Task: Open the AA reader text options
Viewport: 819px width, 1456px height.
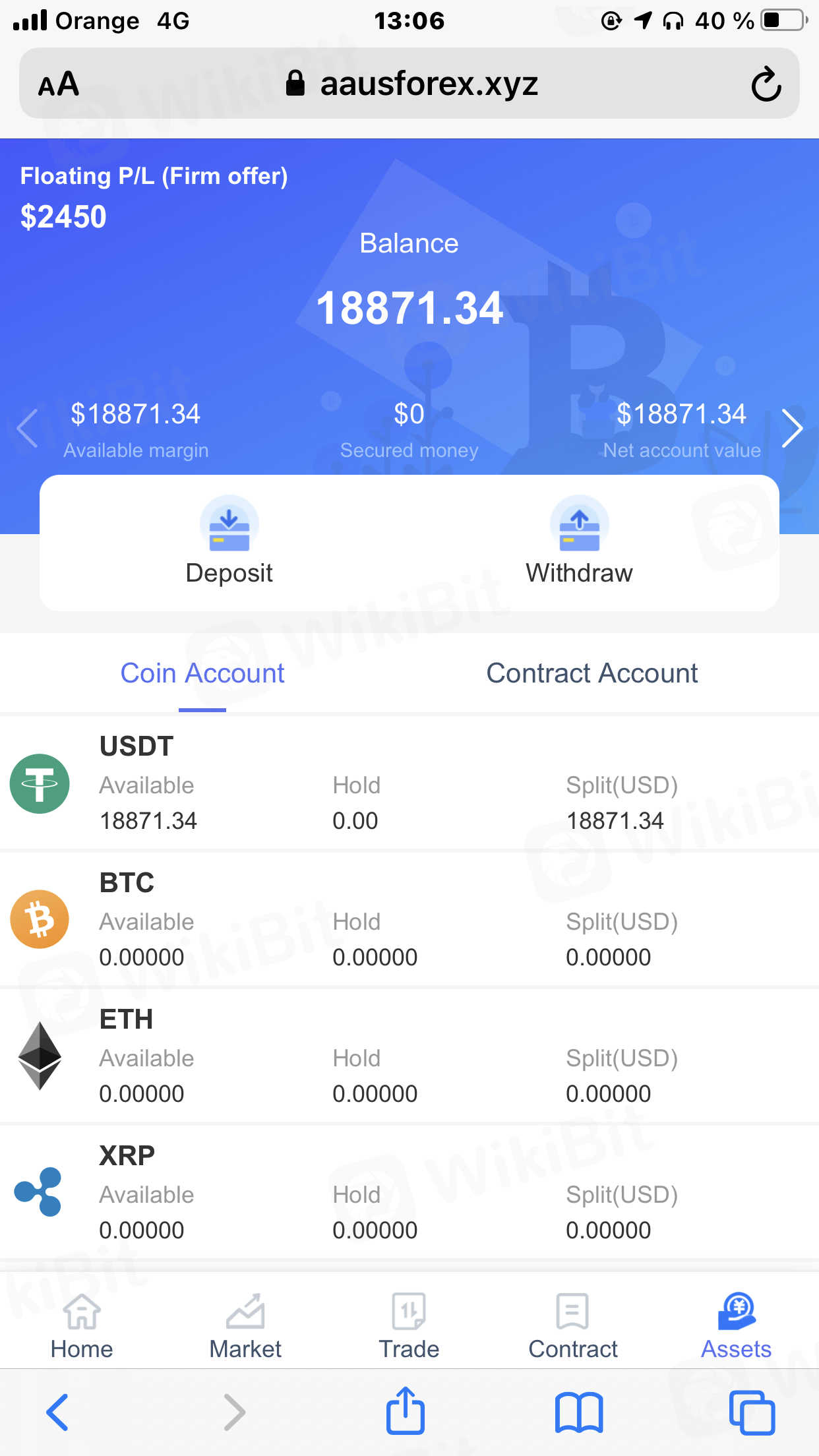Action: (x=59, y=84)
